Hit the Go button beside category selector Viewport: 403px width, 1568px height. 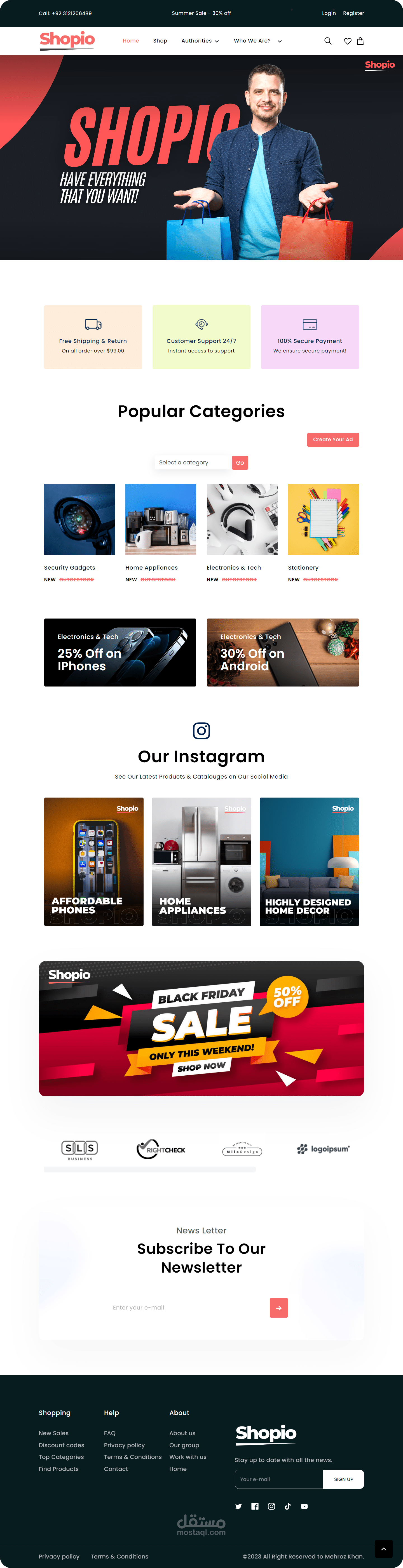[x=240, y=463]
